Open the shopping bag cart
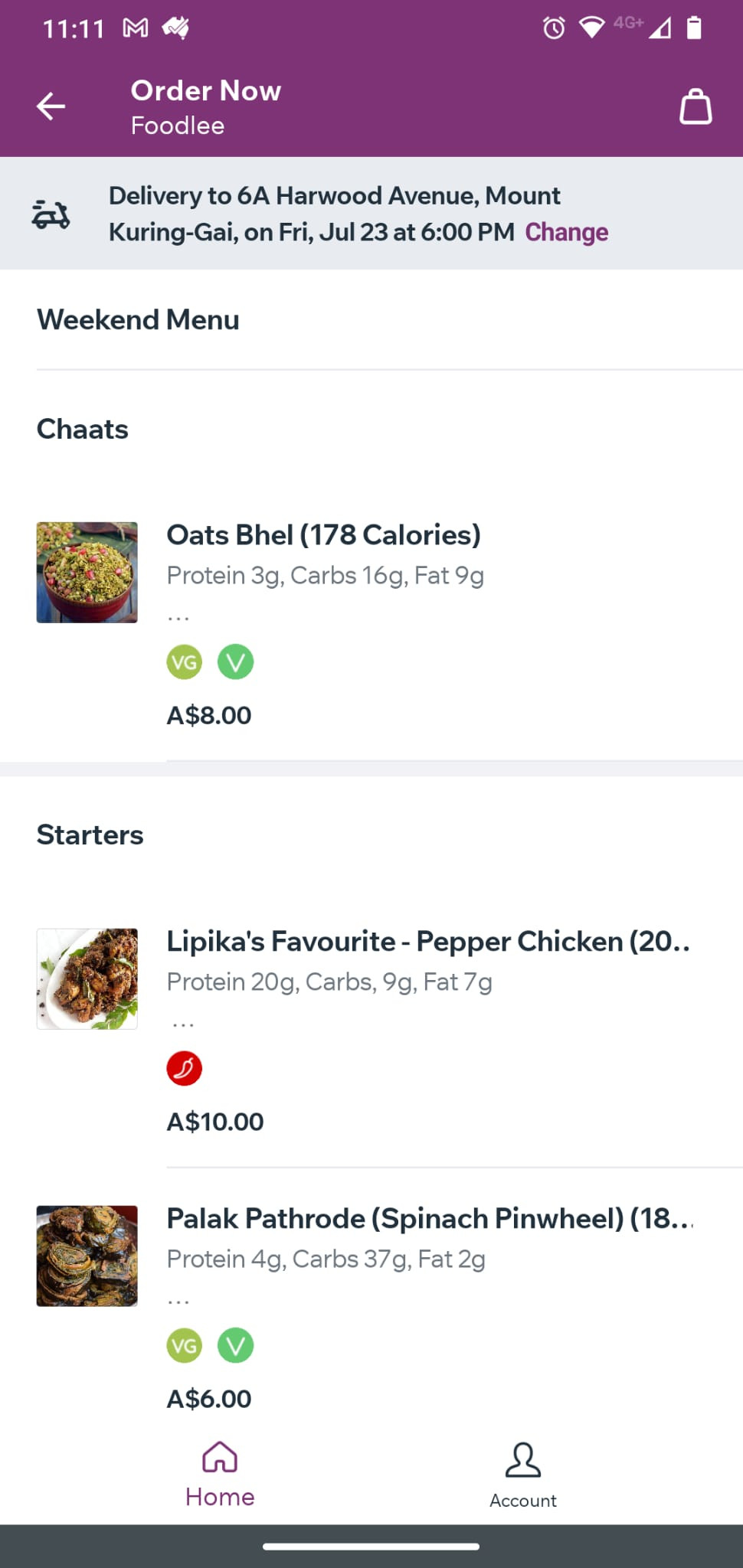 (696, 106)
